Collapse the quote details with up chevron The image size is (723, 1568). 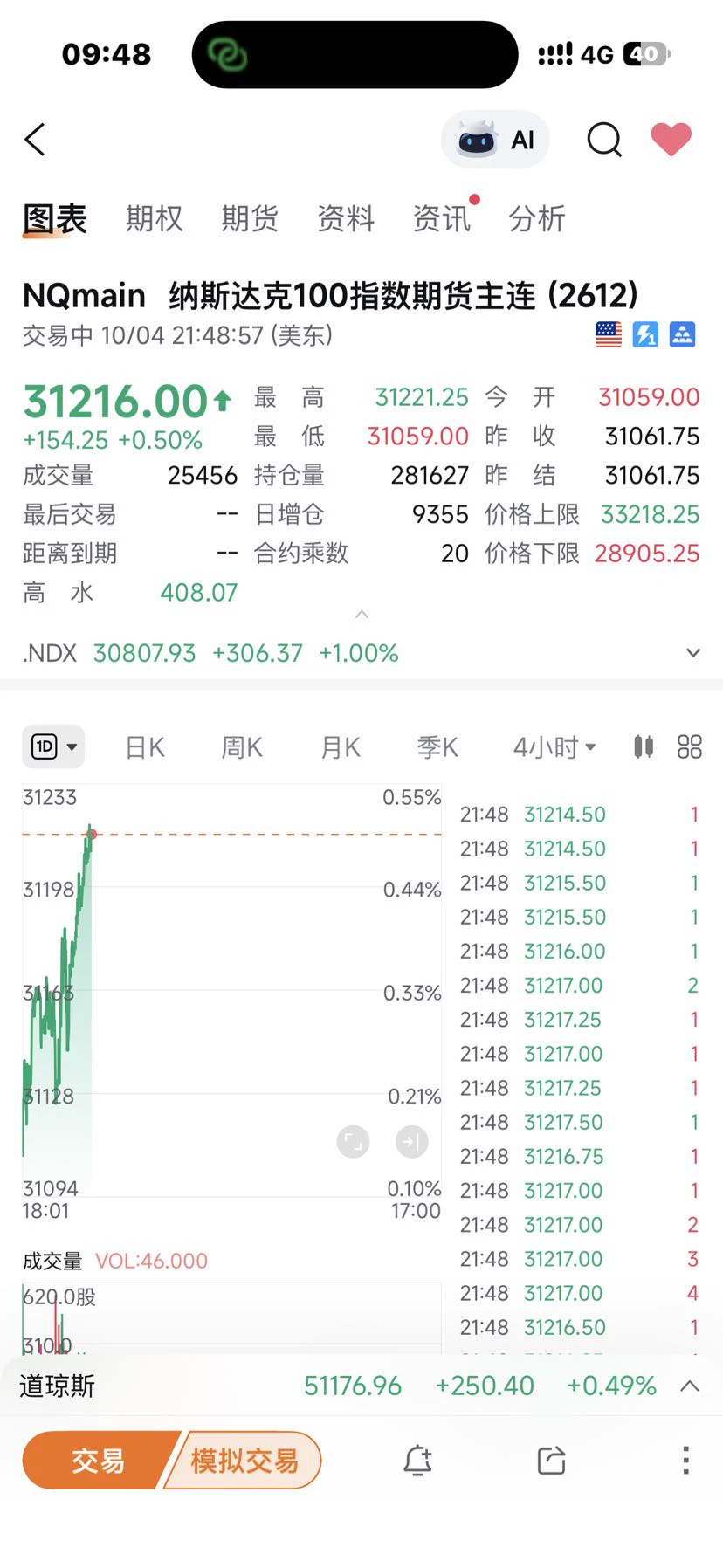click(361, 615)
